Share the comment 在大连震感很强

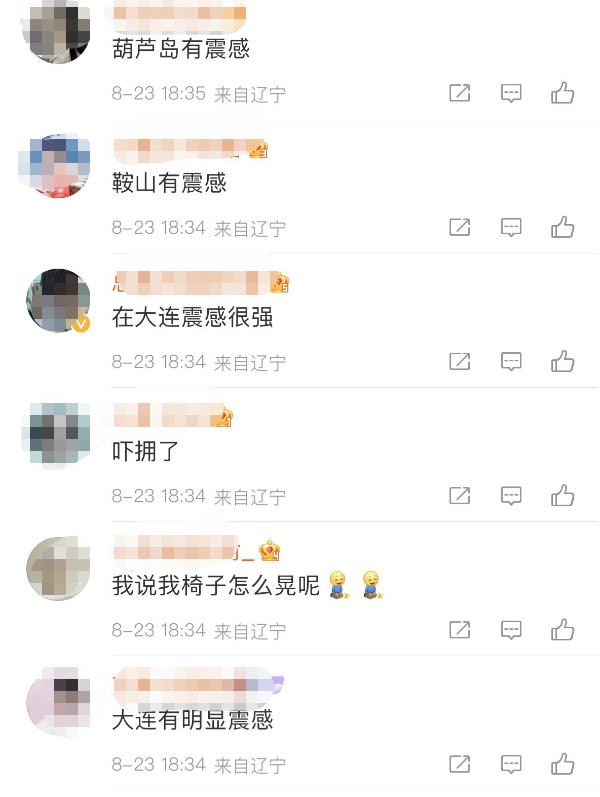(x=459, y=361)
